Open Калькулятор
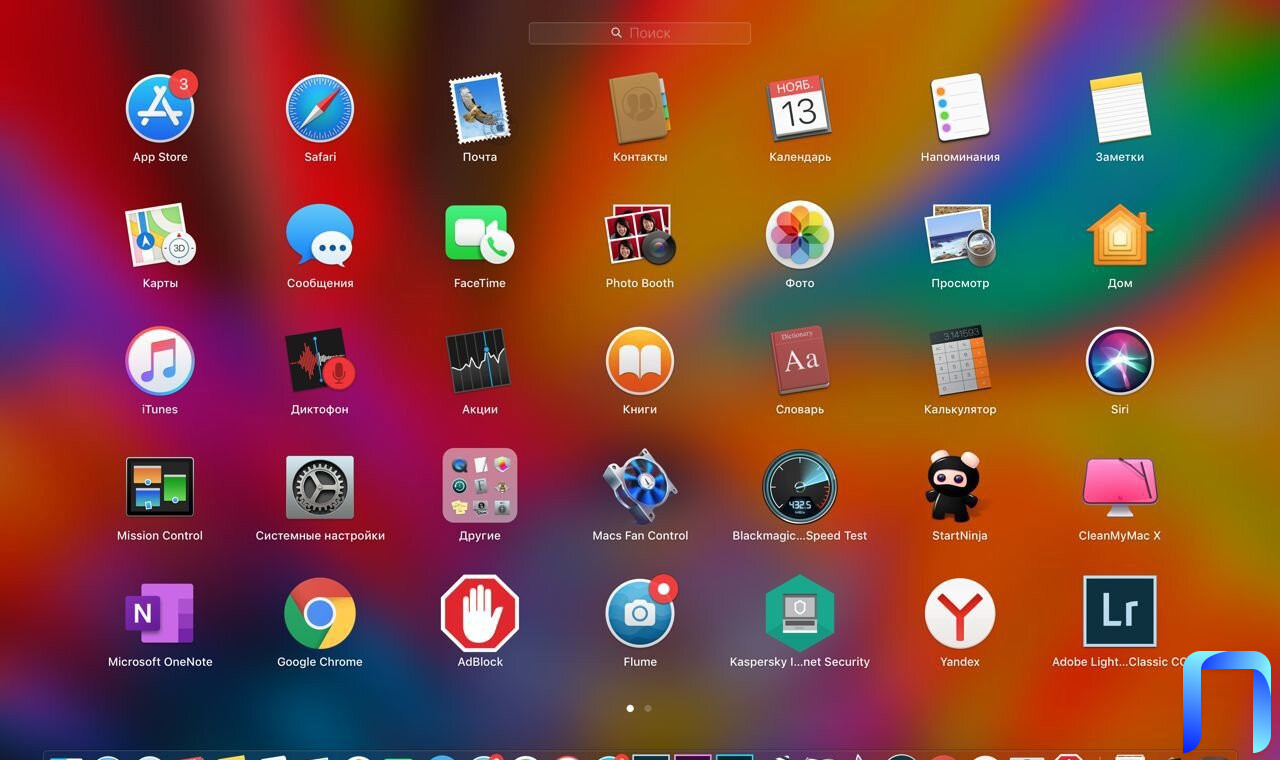Screen dimensions: 1280x760 (960, 361)
